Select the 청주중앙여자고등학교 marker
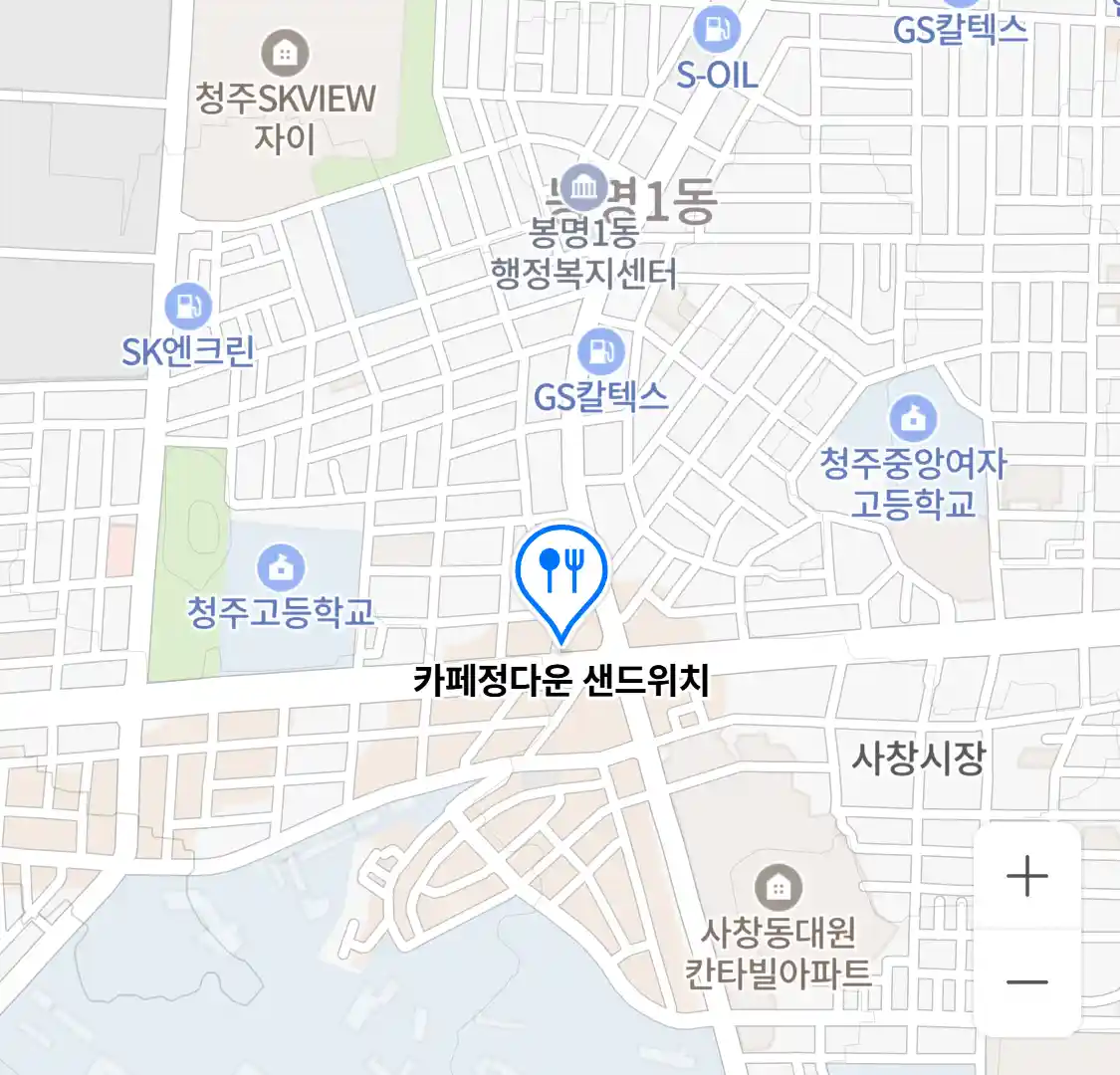The width and height of the screenshot is (1120, 1075). [912, 417]
